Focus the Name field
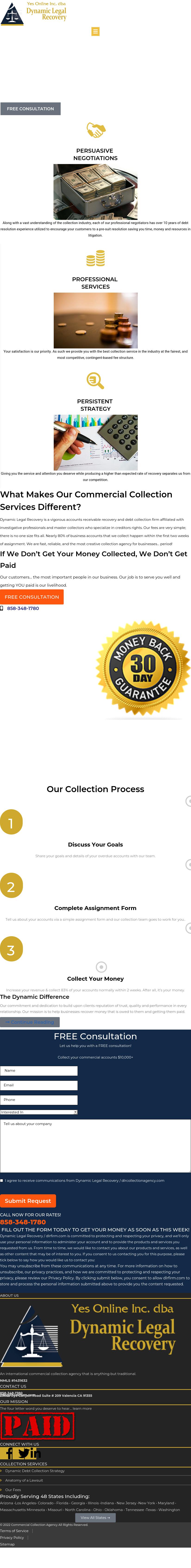 click(x=39, y=1070)
